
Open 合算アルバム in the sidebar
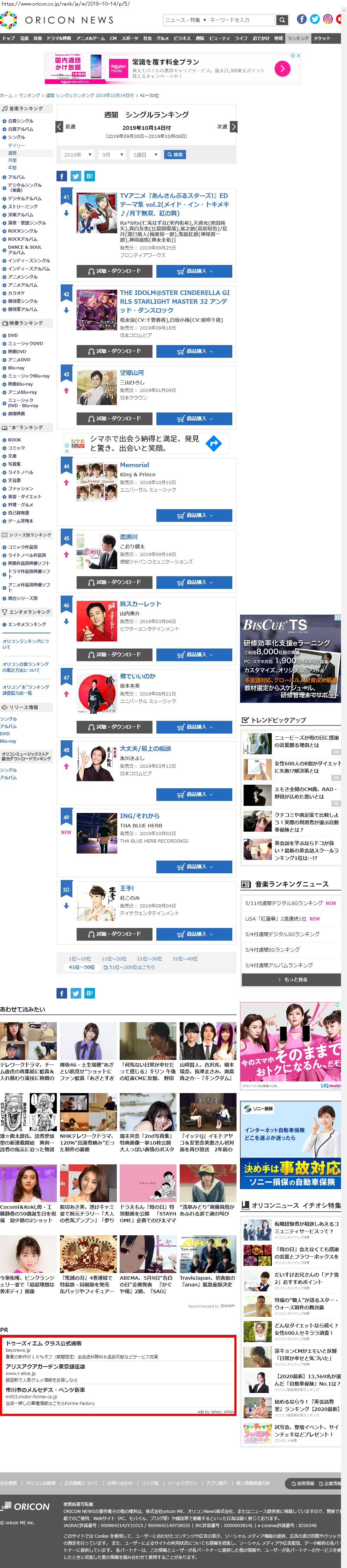coord(21,129)
